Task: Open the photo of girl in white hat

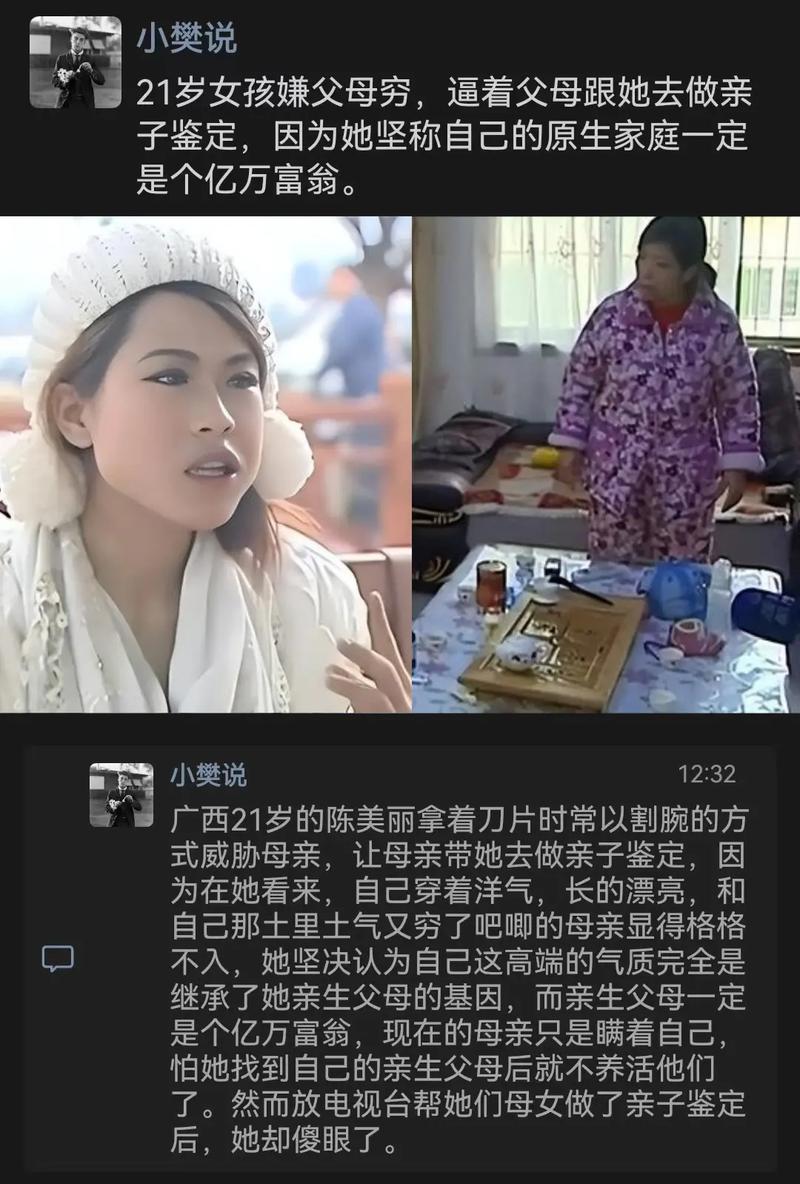Action: coord(204,464)
